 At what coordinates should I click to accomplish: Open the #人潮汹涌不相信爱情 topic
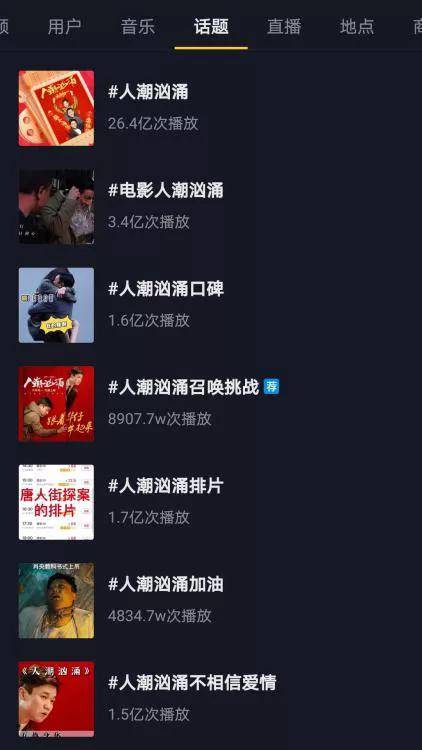pyautogui.click(x=211, y=699)
